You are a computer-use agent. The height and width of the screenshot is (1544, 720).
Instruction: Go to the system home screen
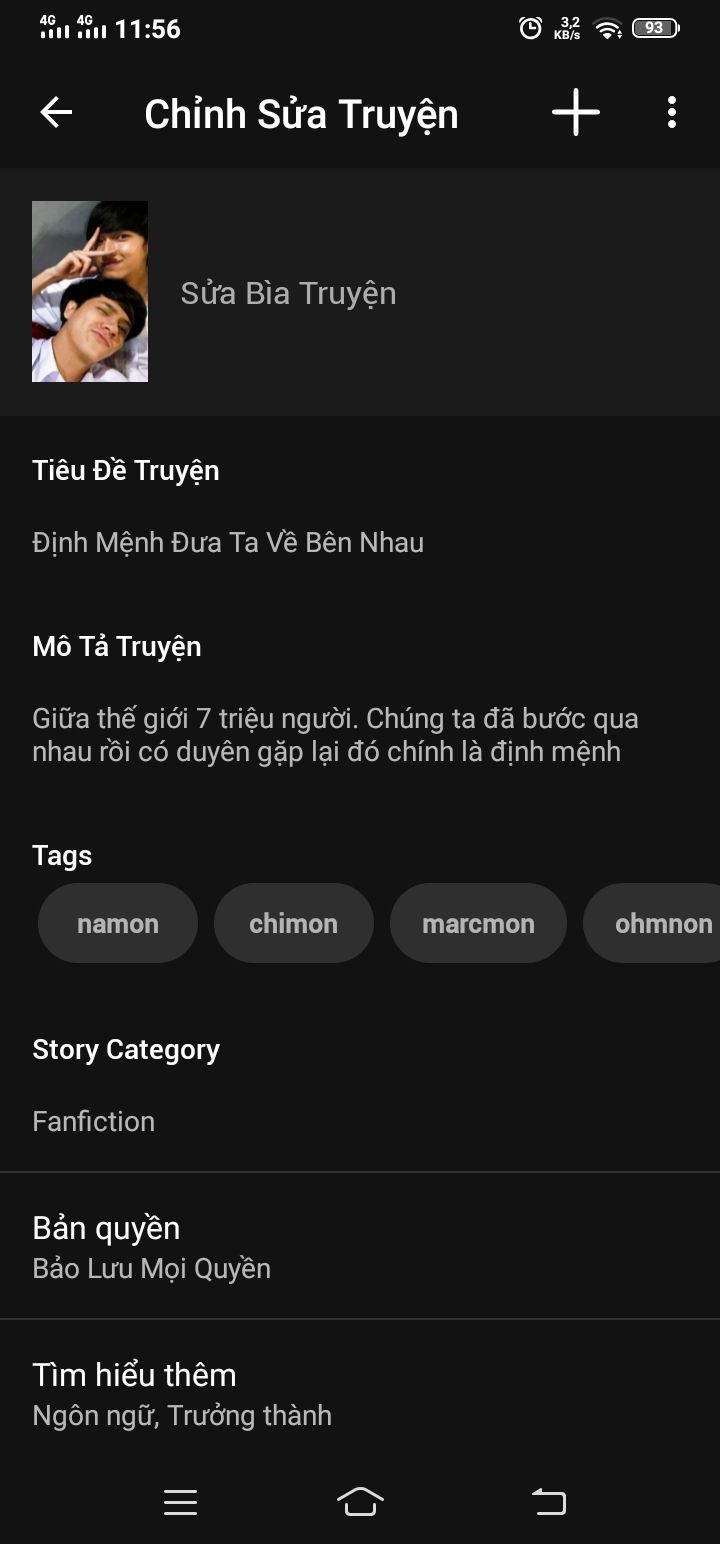click(x=360, y=1501)
